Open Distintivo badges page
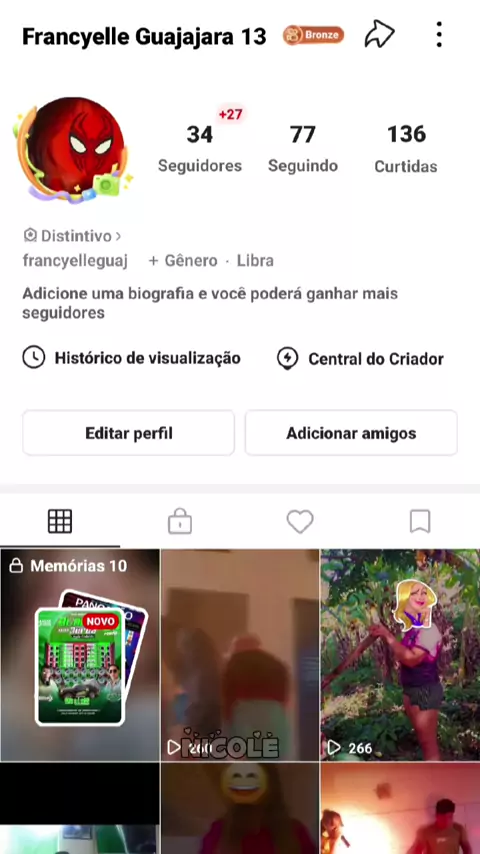The image size is (480, 854). pyautogui.click(x=72, y=236)
